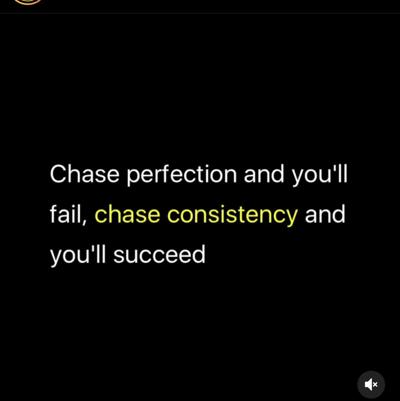Screen dimensions: 400x401
Task: Unmute the video sound
Action: tap(371, 385)
